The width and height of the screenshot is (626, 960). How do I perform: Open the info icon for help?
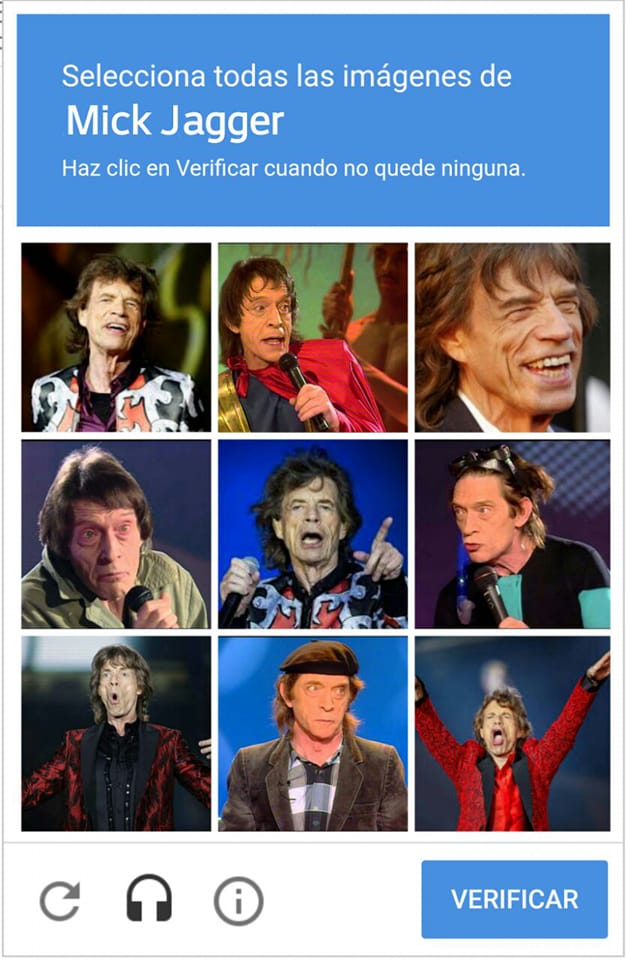(238, 900)
